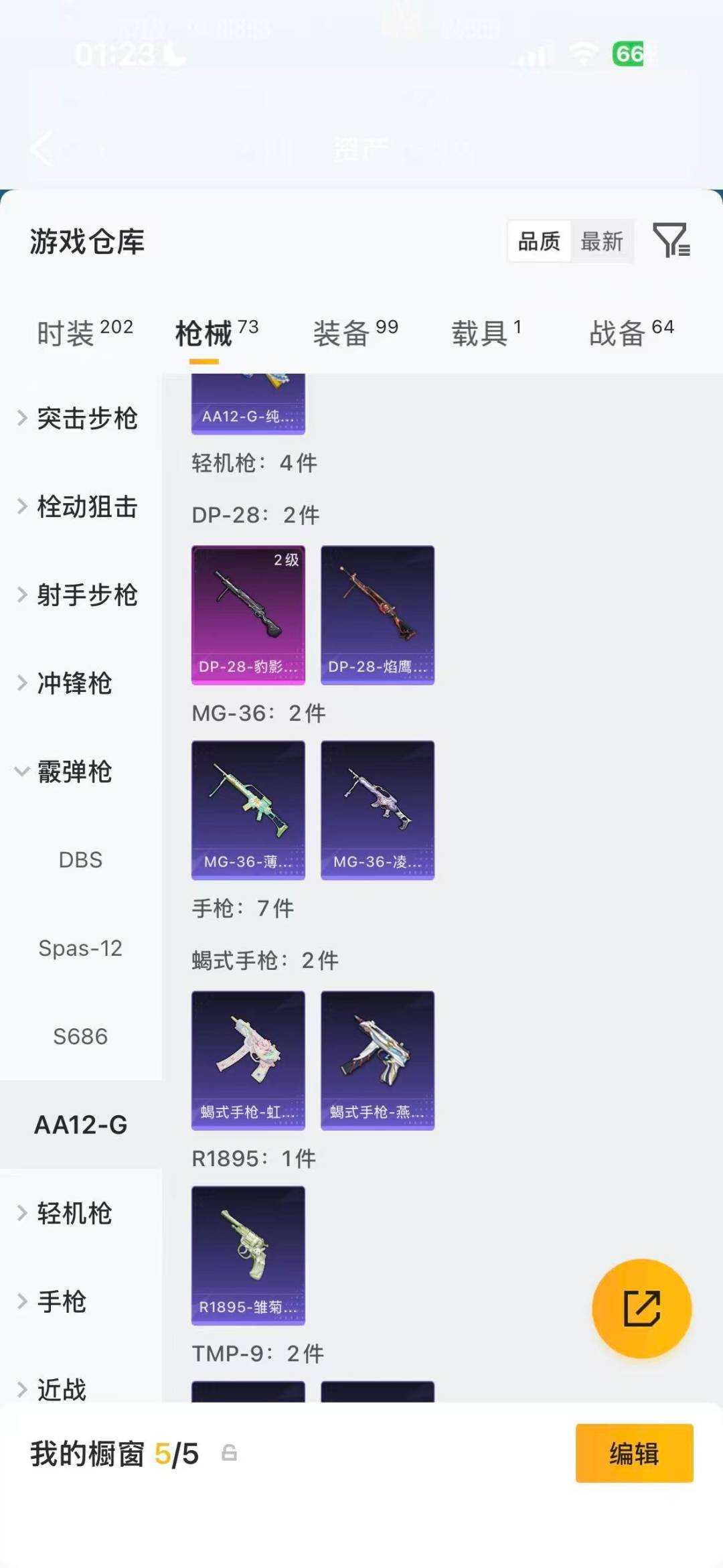Switch sorting to 最新
Screen dimensions: 723x1568
pos(601,242)
